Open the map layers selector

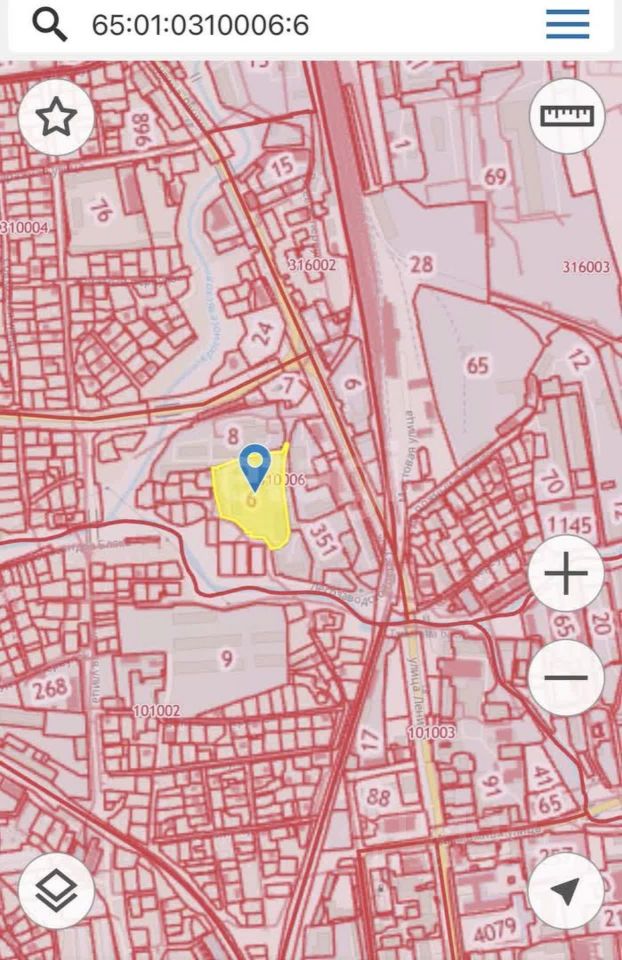[56, 890]
